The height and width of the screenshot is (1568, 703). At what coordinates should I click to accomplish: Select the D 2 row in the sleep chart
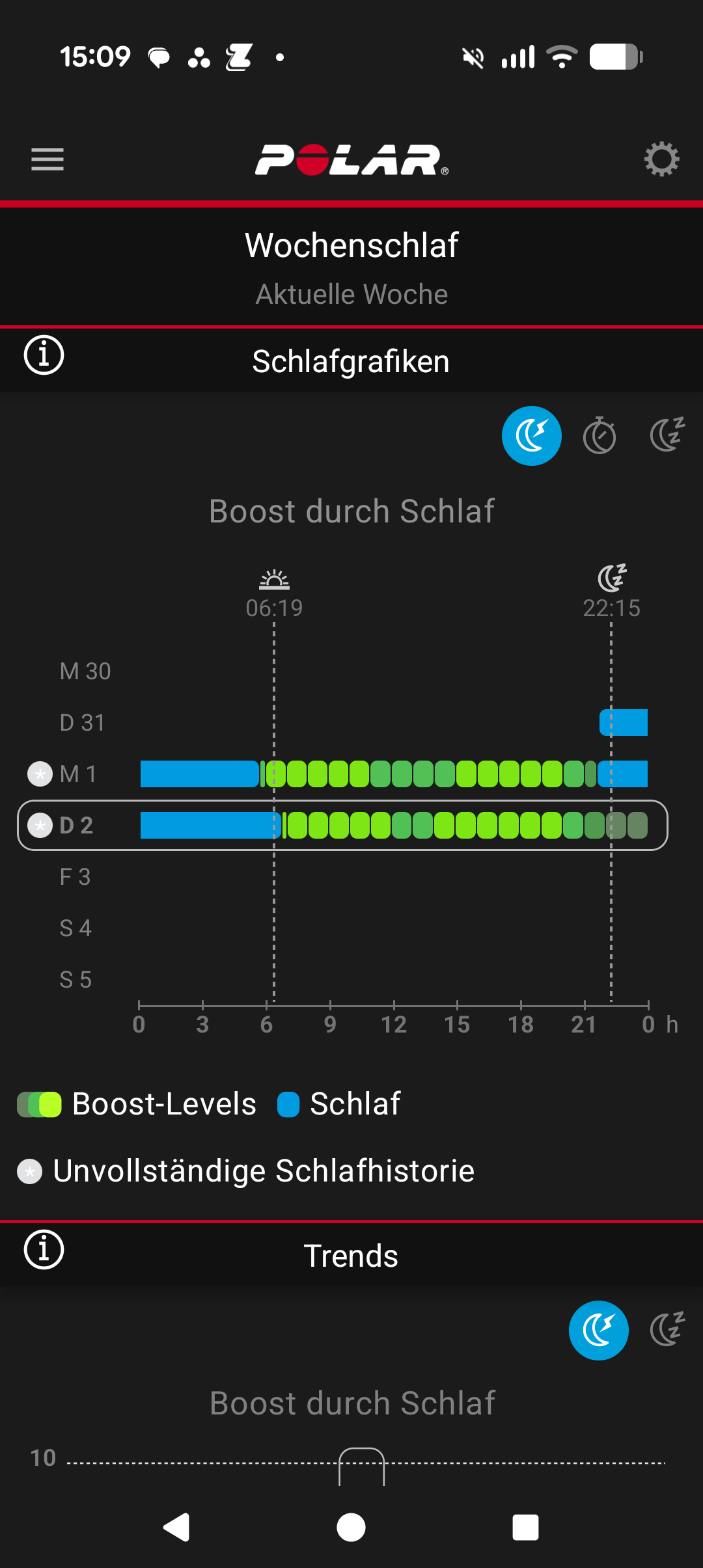click(x=342, y=825)
